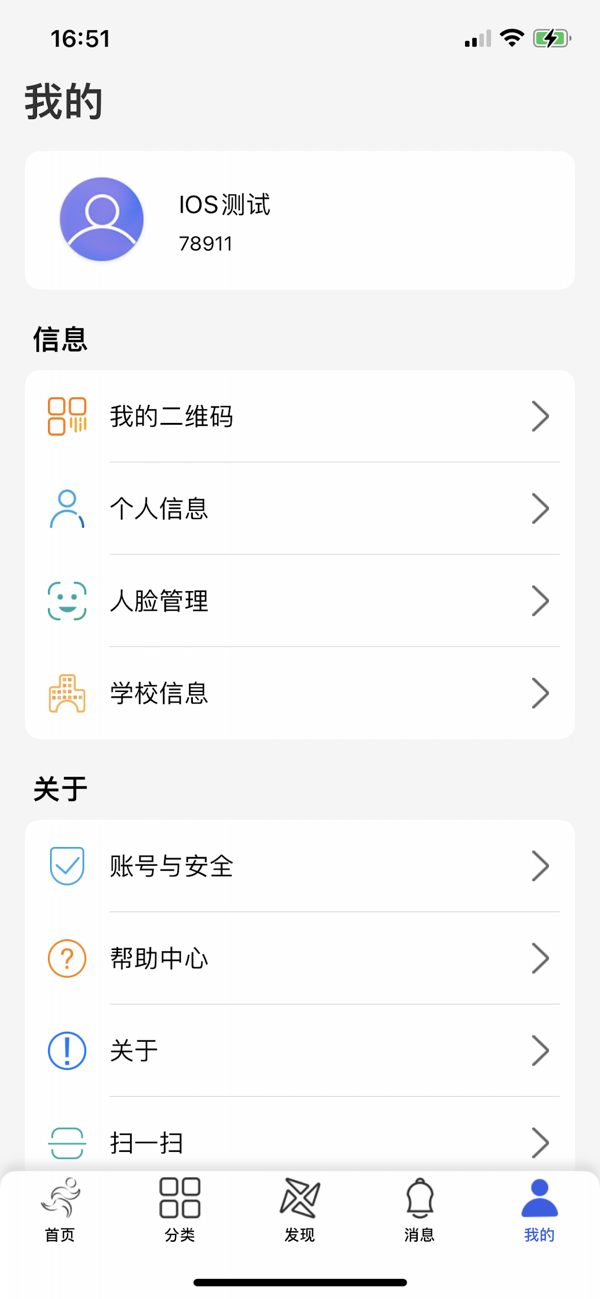Image resolution: width=600 pixels, height=1299 pixels.
Task: View 学校信息 details
Action: [299, 693]
